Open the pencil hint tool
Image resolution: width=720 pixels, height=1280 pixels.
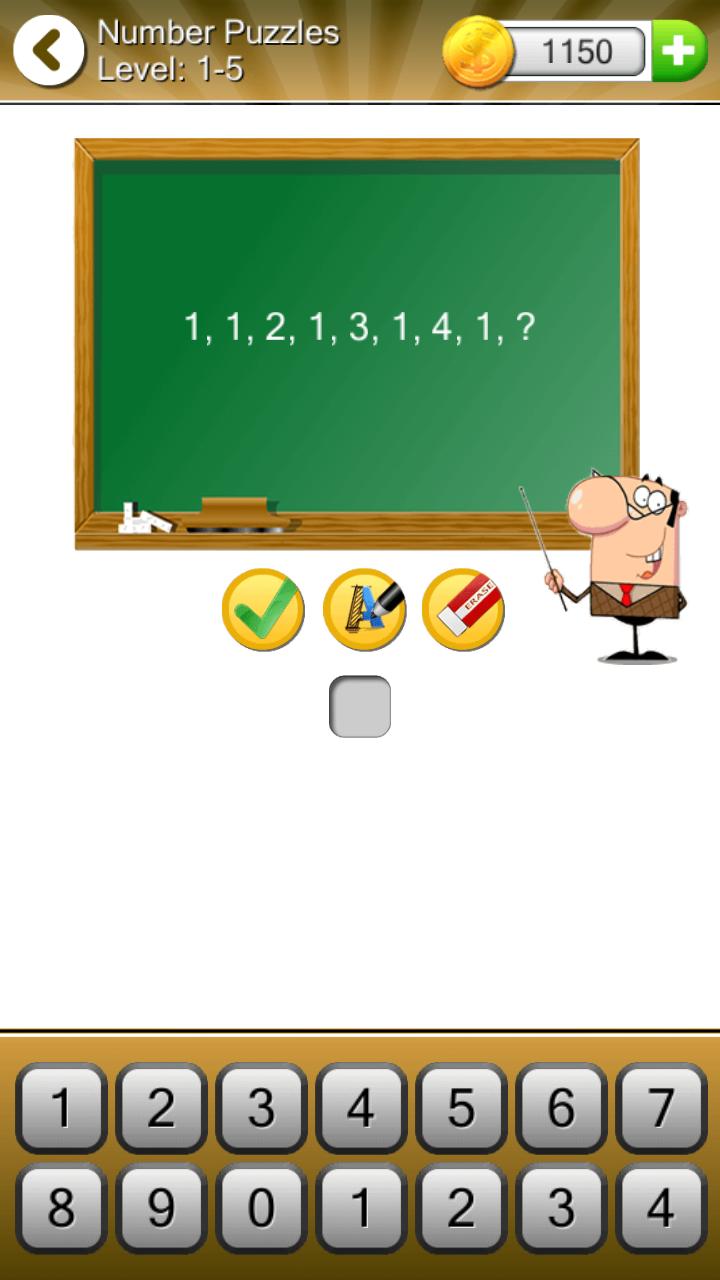pyautogui.click(x=364, y=609)
